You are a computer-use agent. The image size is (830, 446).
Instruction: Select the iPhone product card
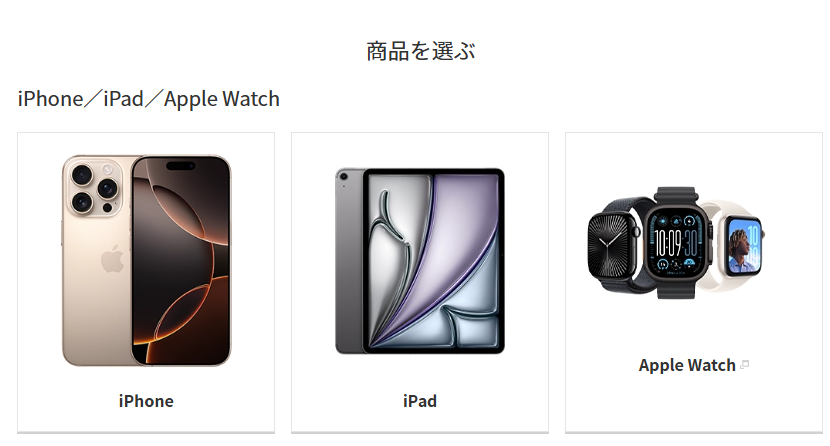[x=146, y=282]
